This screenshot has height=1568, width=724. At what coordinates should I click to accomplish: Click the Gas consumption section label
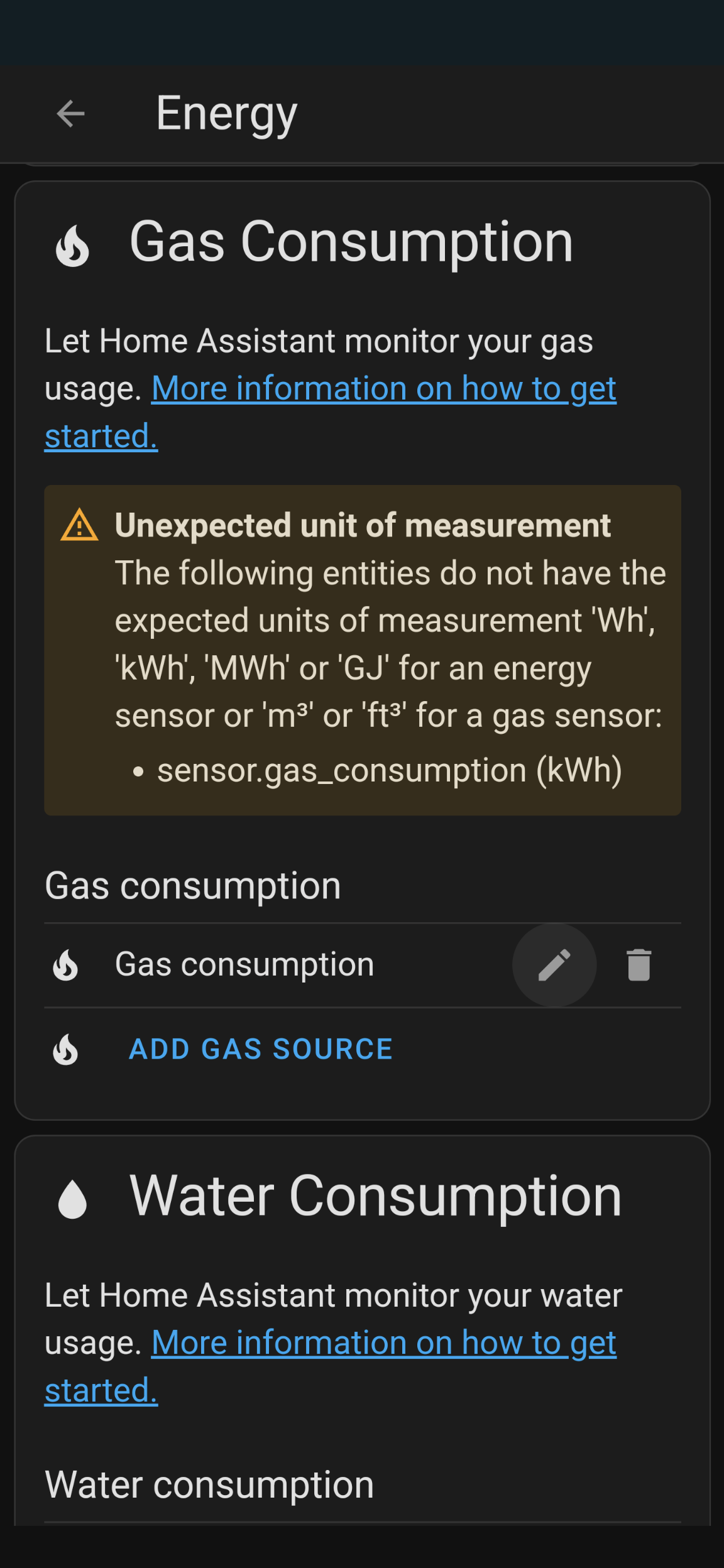coord(192,885)
